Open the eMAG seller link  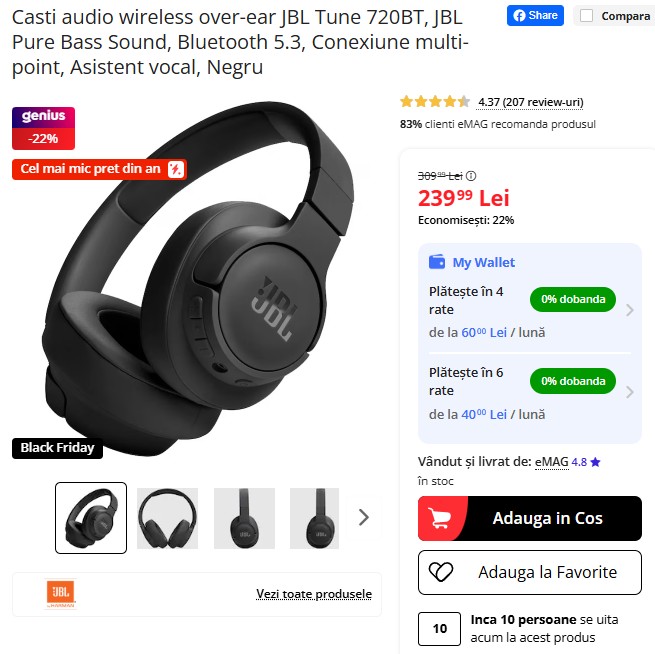tap(551, 462)
